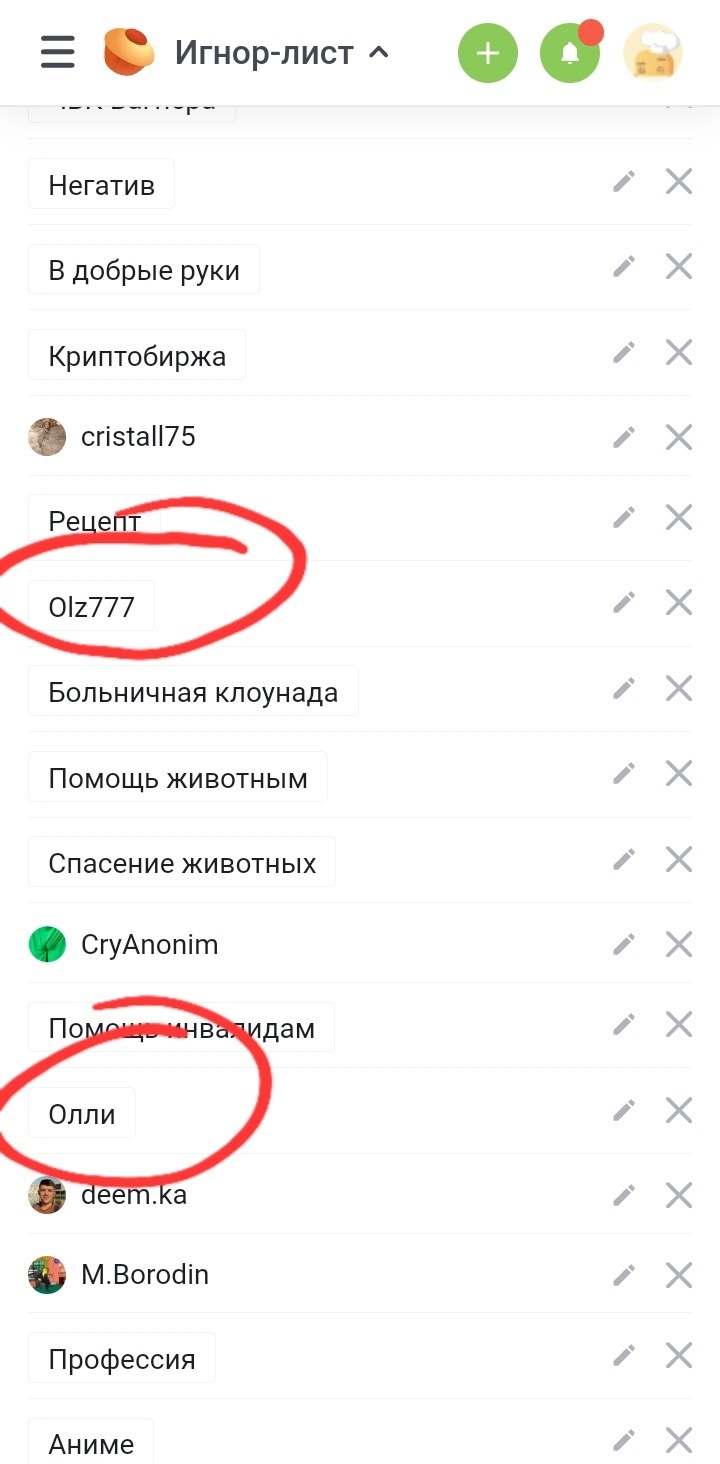Image resolution: width=720 pixels, height=1464 pixels.
Task: Select the Olz777 tag
Action: [x=92, y=606]
